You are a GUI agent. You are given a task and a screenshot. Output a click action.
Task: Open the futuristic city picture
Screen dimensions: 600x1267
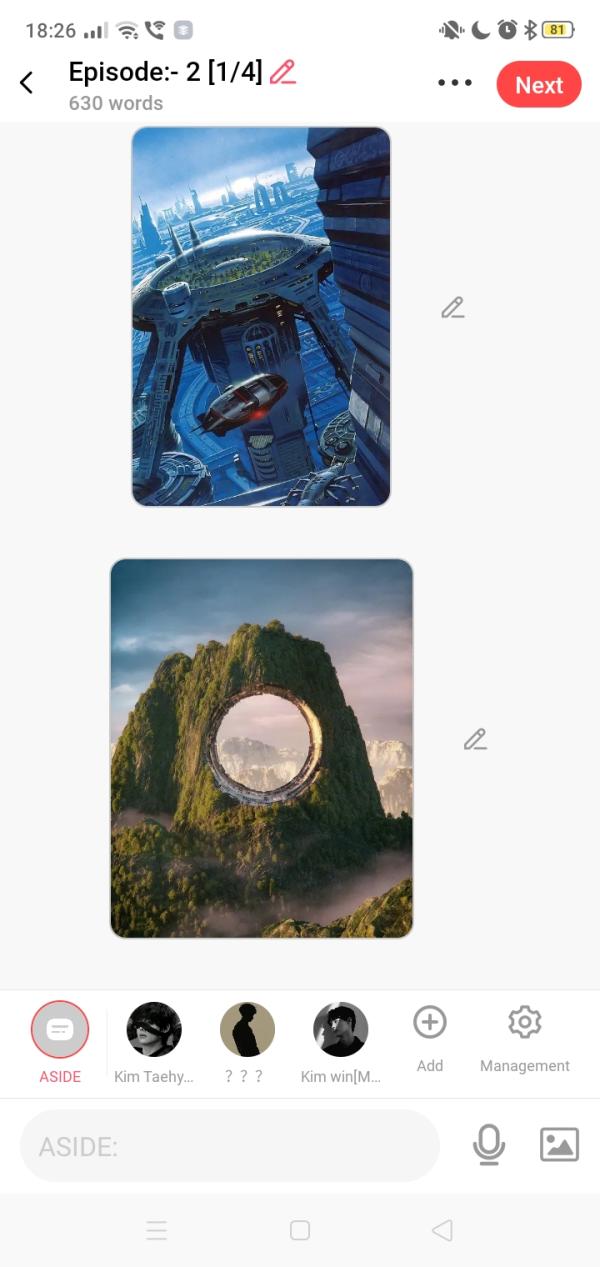click(x=261, y=316)
